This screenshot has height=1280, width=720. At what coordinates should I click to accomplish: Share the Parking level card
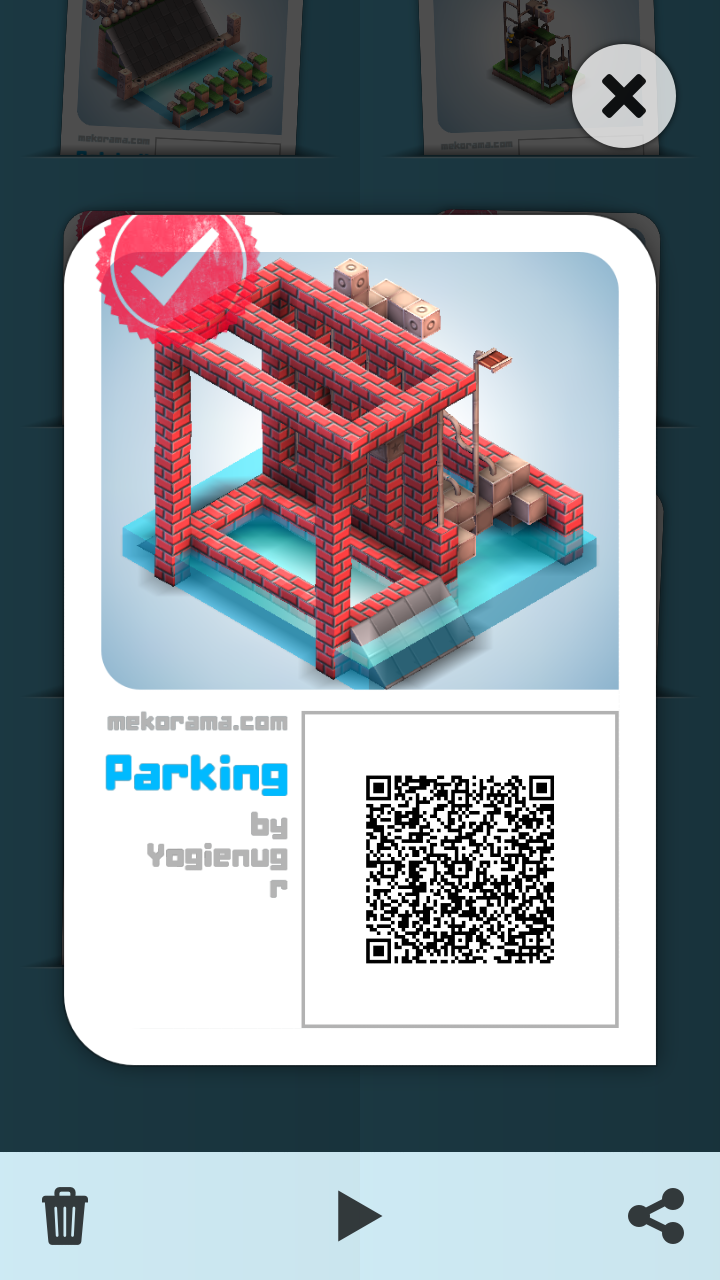(656, 1216)
